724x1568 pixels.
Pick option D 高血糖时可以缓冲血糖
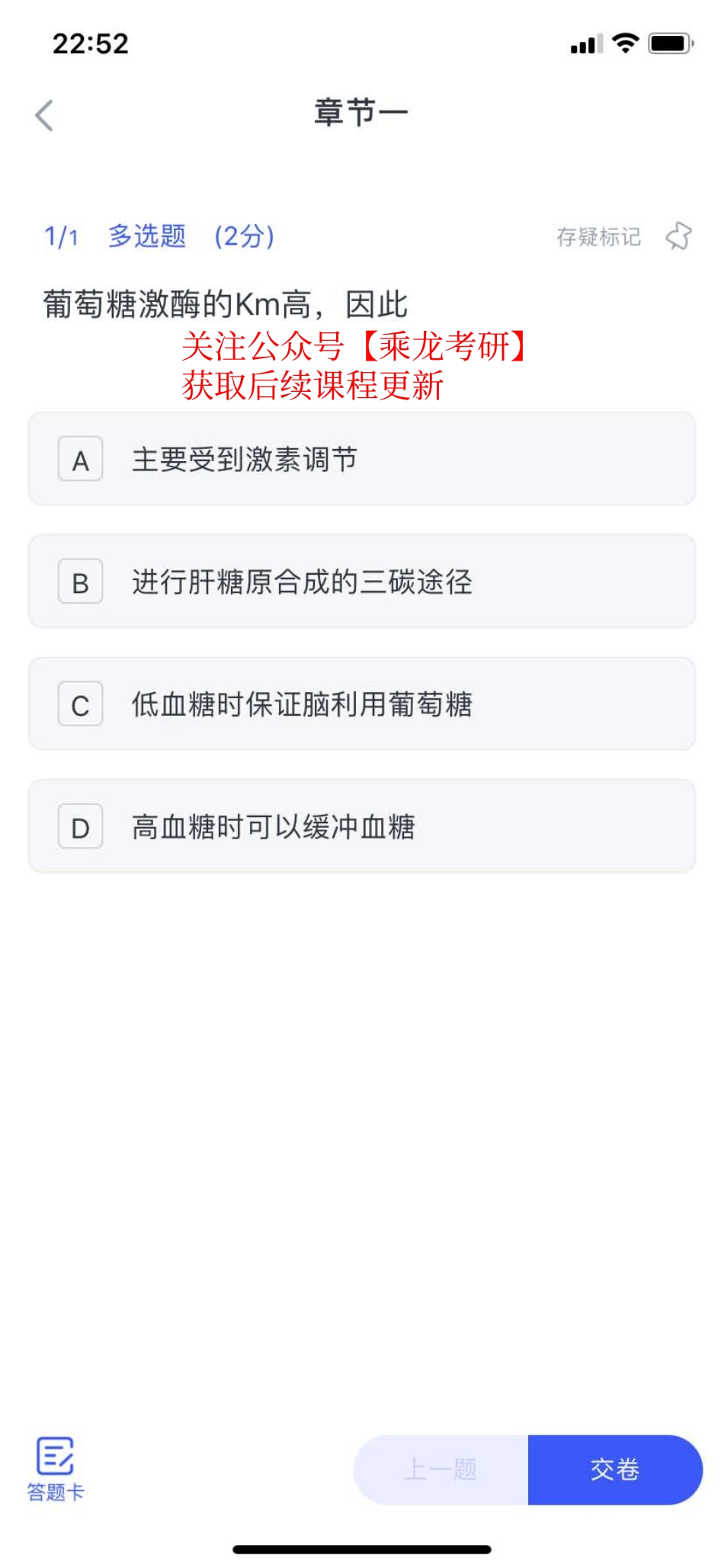click(x=361, y=826)
